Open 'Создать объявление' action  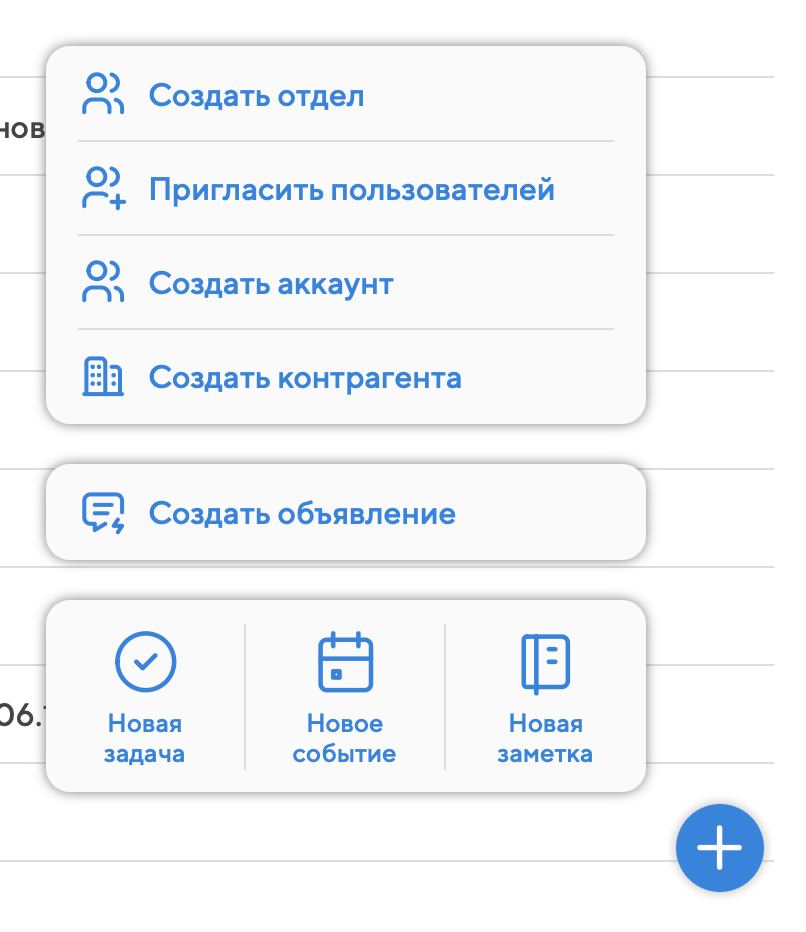pyautogui.click(x=302, y=514)
